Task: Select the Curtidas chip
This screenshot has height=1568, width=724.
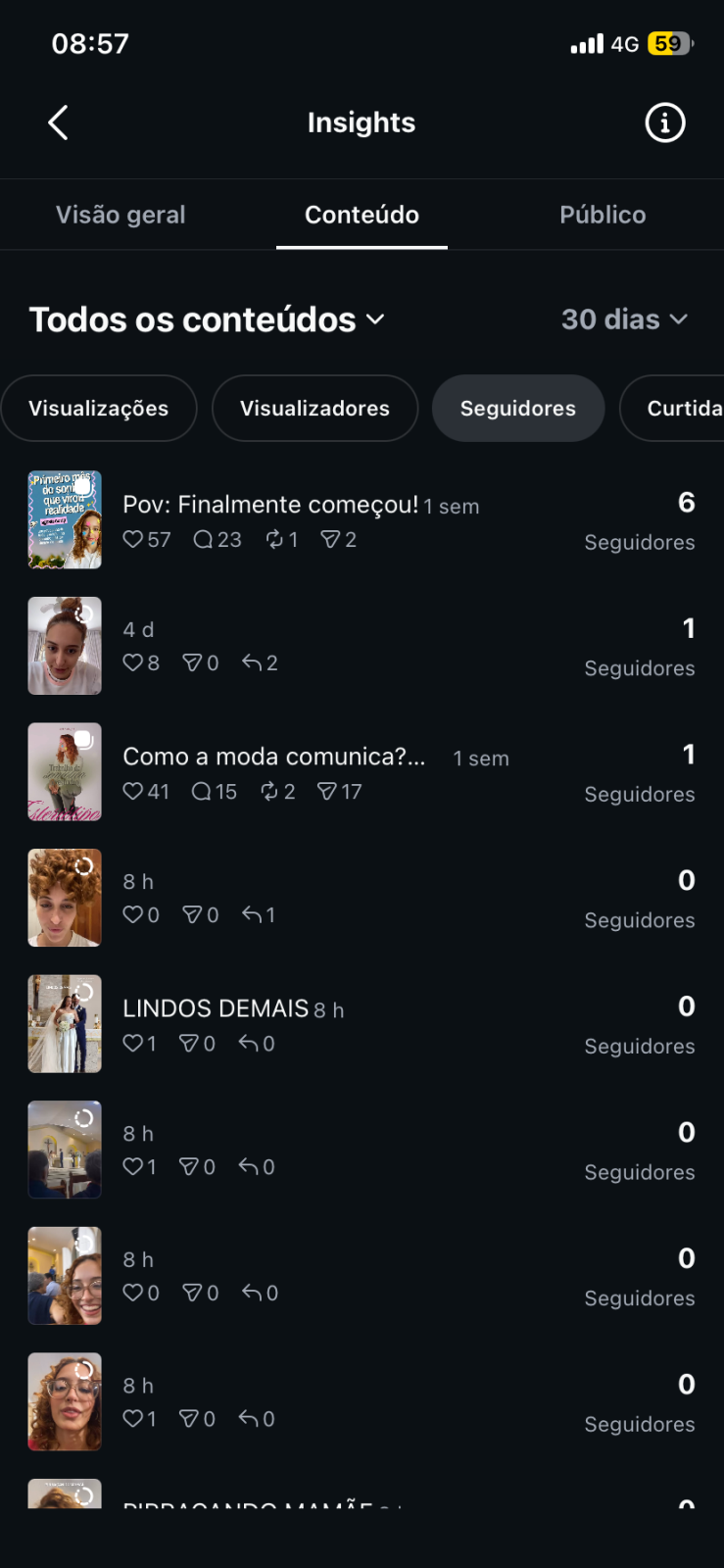Action: pos(672,408)
